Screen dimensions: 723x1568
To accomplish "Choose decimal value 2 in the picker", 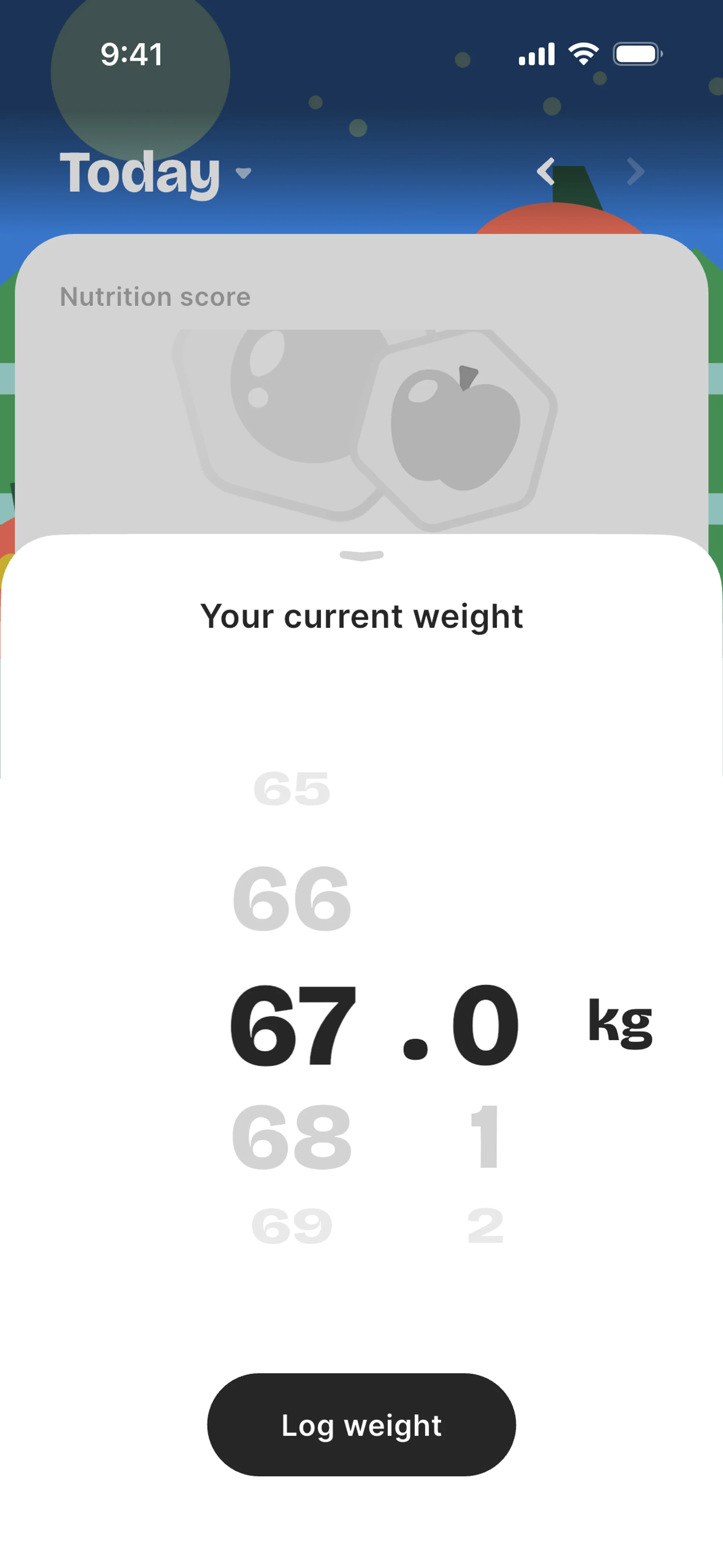I will point(485,1226).
